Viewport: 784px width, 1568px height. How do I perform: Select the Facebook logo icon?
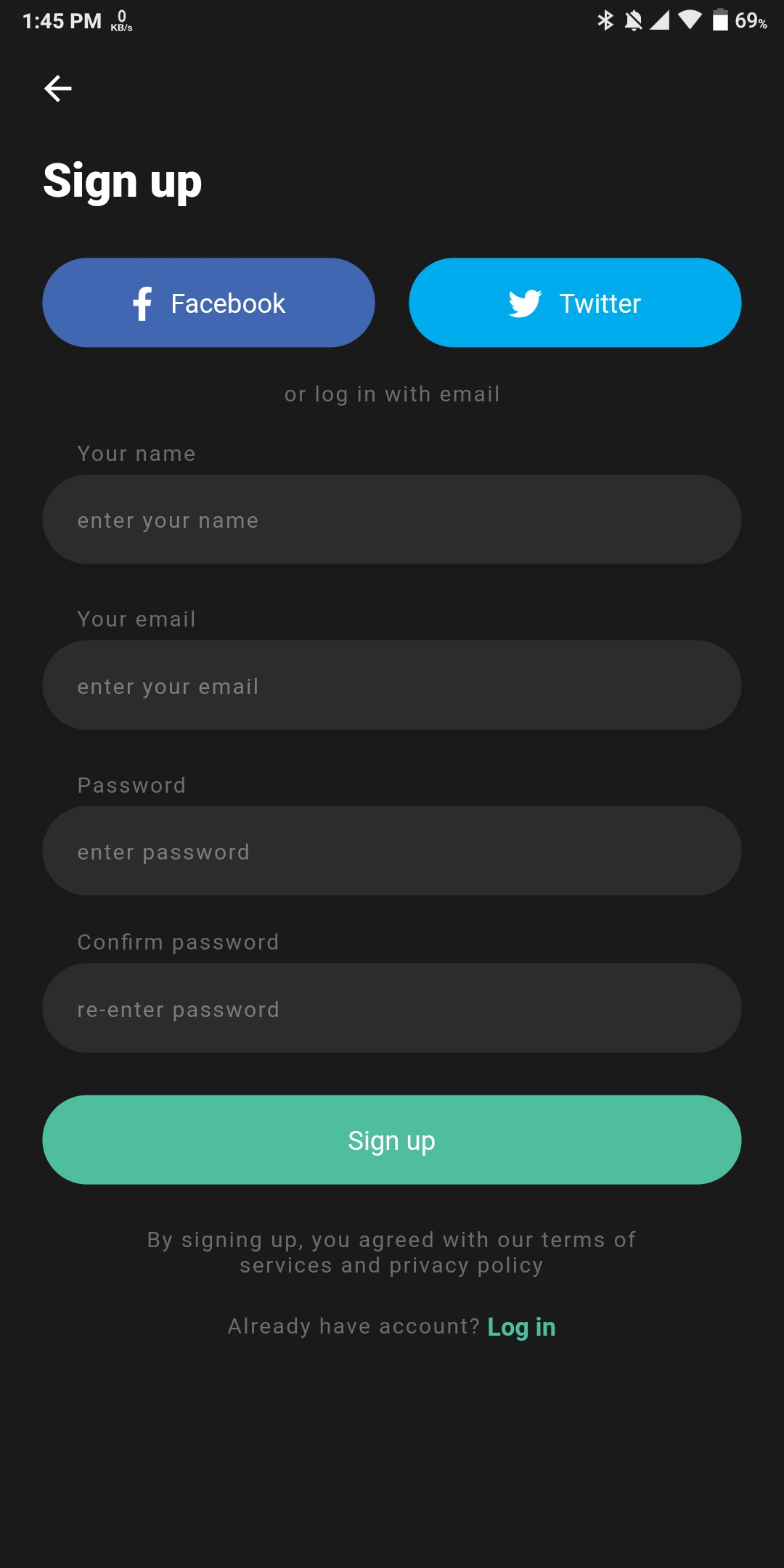click(x=141, y=303)
